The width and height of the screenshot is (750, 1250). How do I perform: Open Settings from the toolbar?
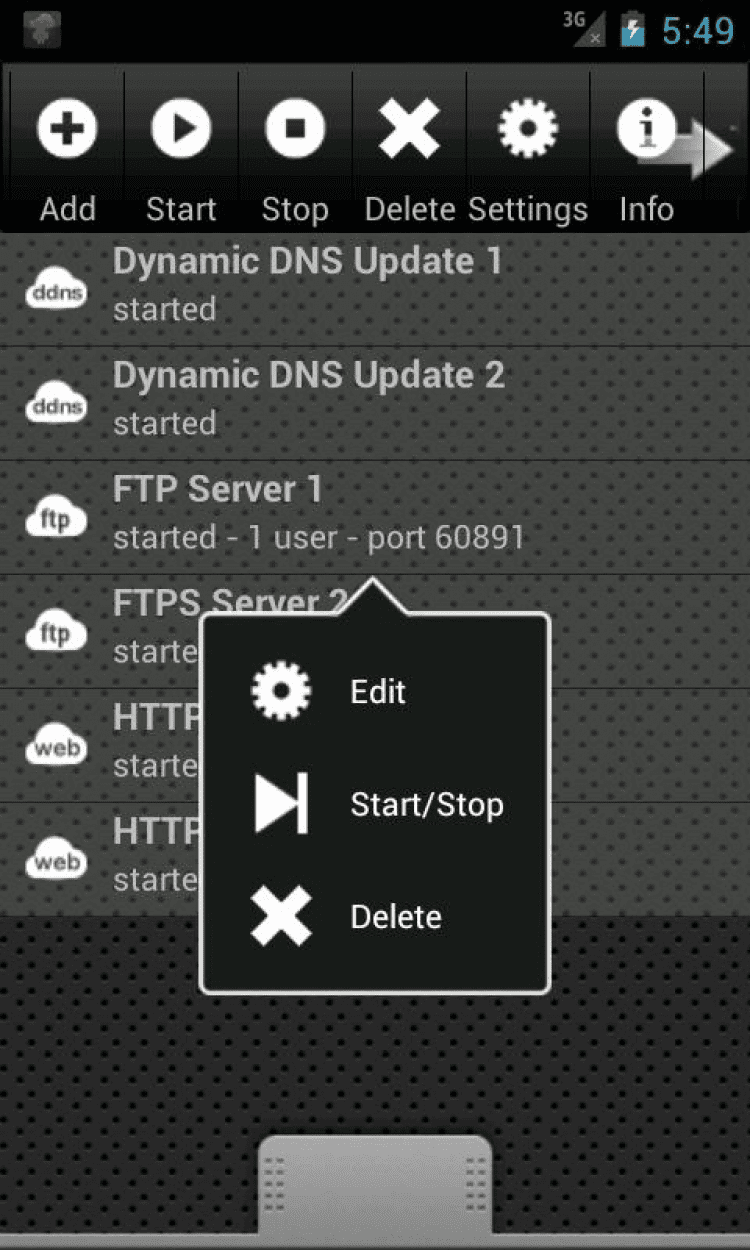pyautogui.click(x=528, y=150)
